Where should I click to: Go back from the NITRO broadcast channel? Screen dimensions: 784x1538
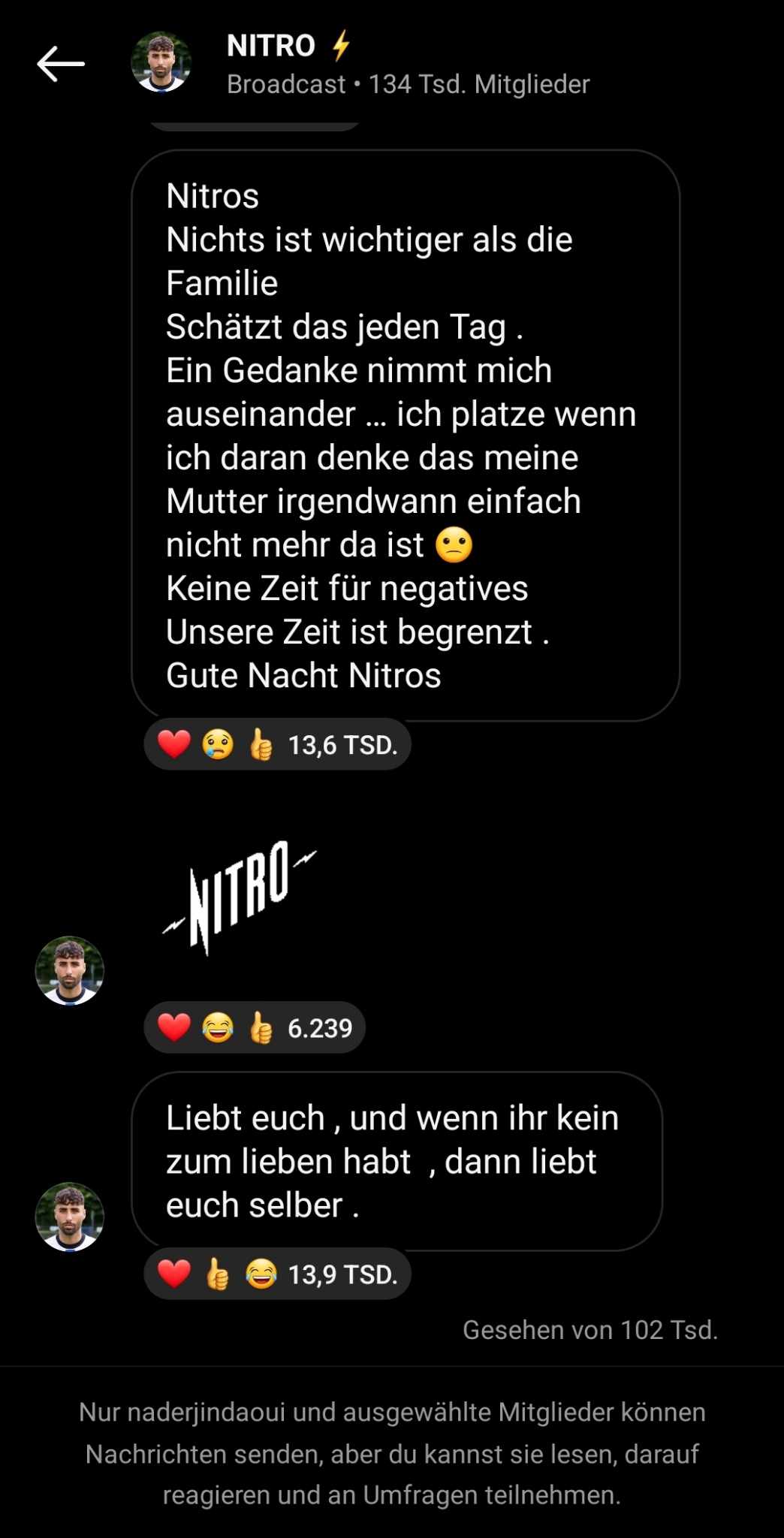pyautogui.click(x=61, y=64)
